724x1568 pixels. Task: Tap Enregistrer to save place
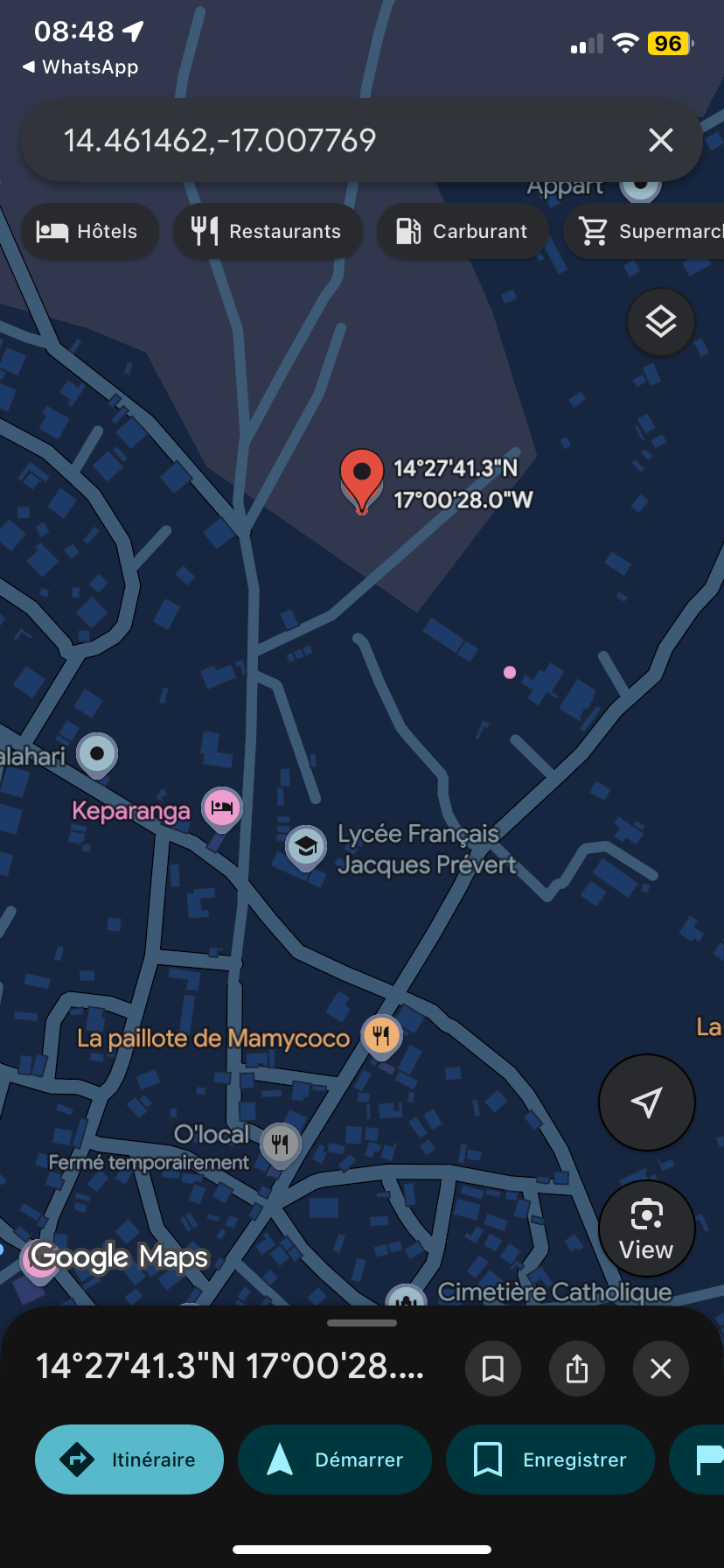tap(550, 1459)
